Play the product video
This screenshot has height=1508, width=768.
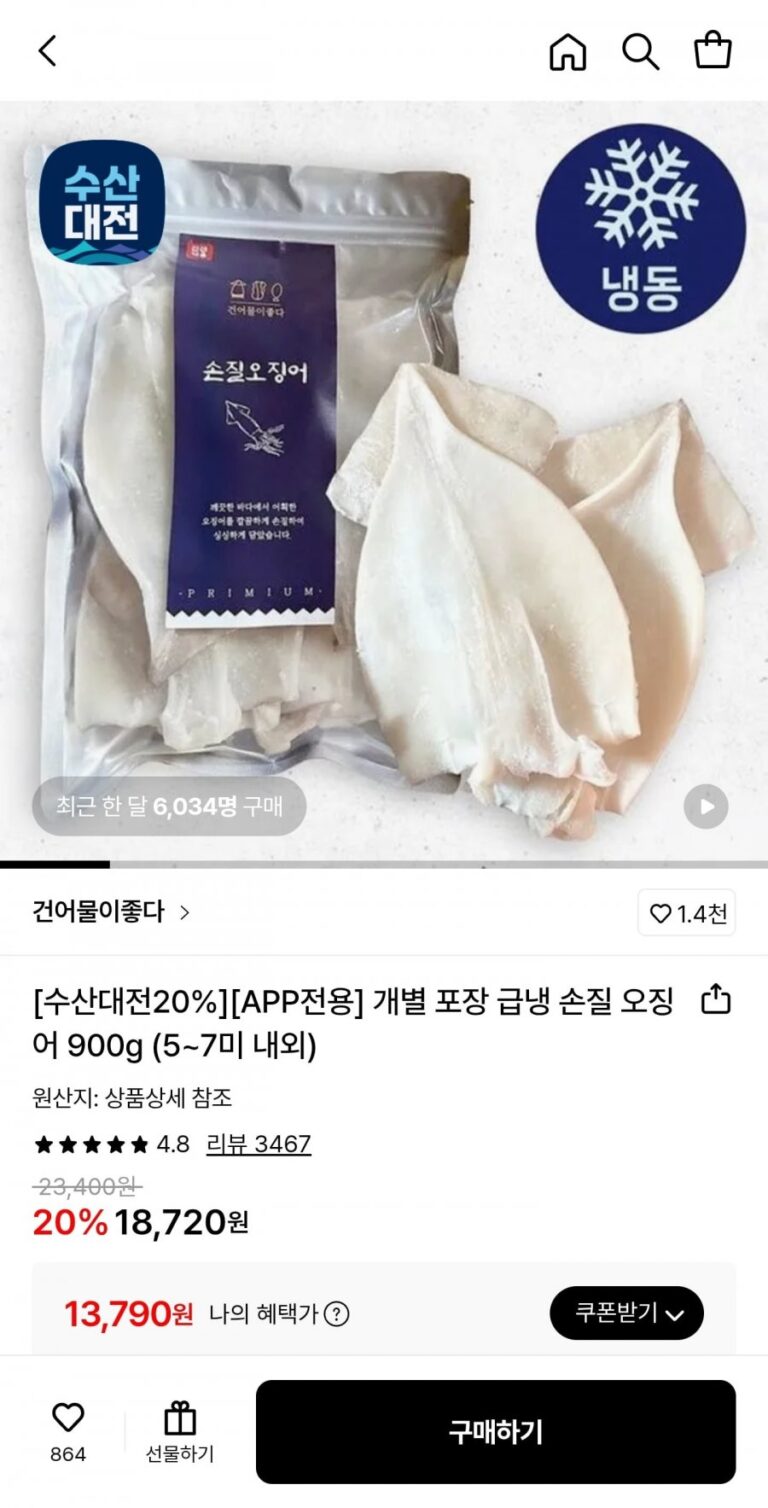[706, 806]
